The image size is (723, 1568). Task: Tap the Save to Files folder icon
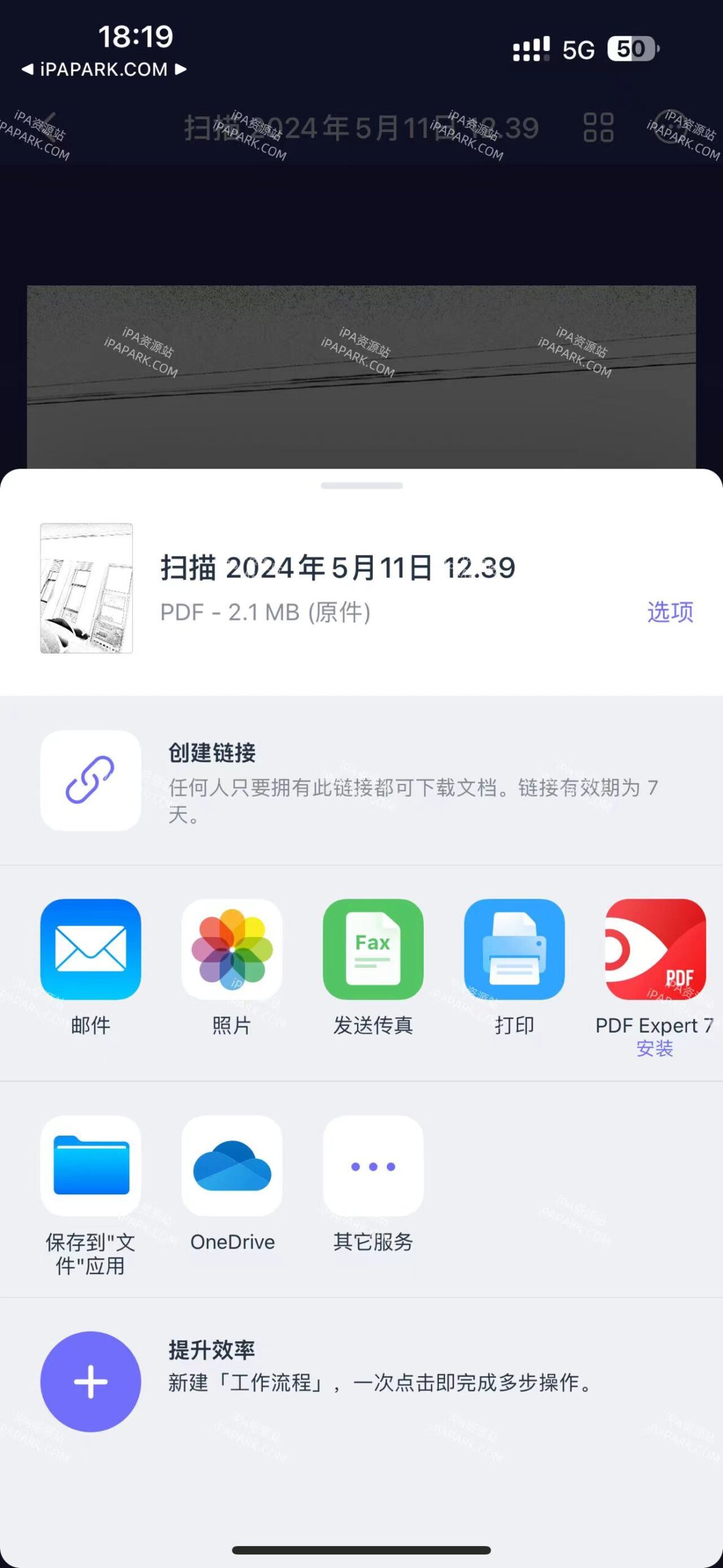pos(90,1168)
